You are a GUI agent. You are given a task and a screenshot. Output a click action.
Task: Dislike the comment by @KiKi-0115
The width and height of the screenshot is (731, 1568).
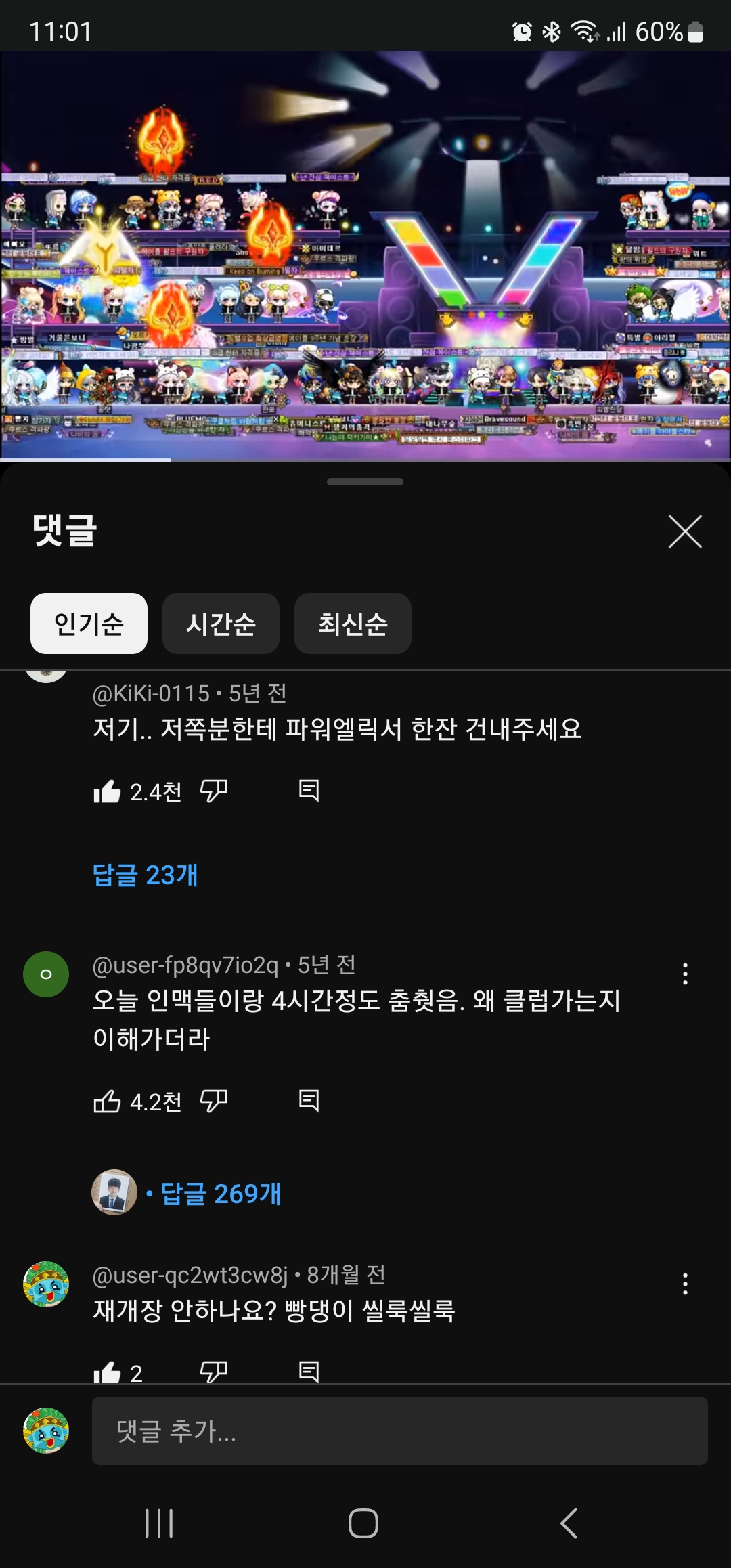coord(214,791)
